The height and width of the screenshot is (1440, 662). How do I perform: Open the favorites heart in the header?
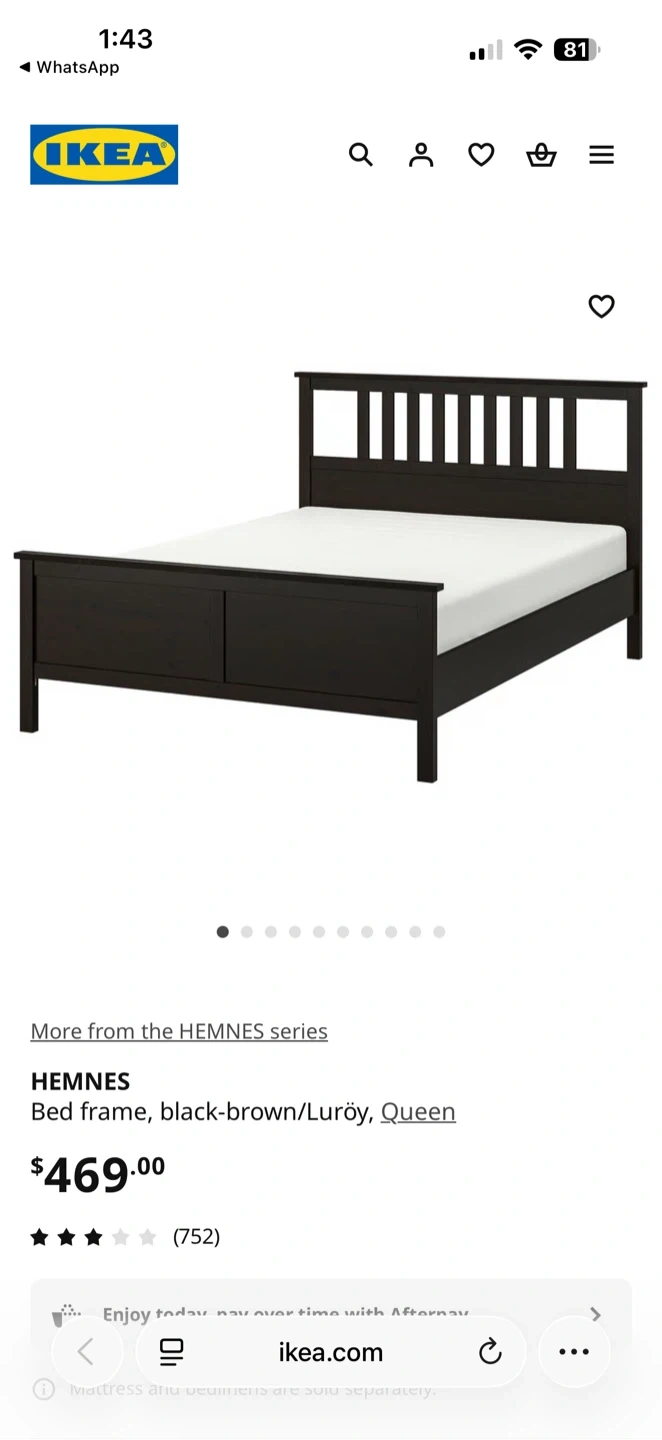481,155
